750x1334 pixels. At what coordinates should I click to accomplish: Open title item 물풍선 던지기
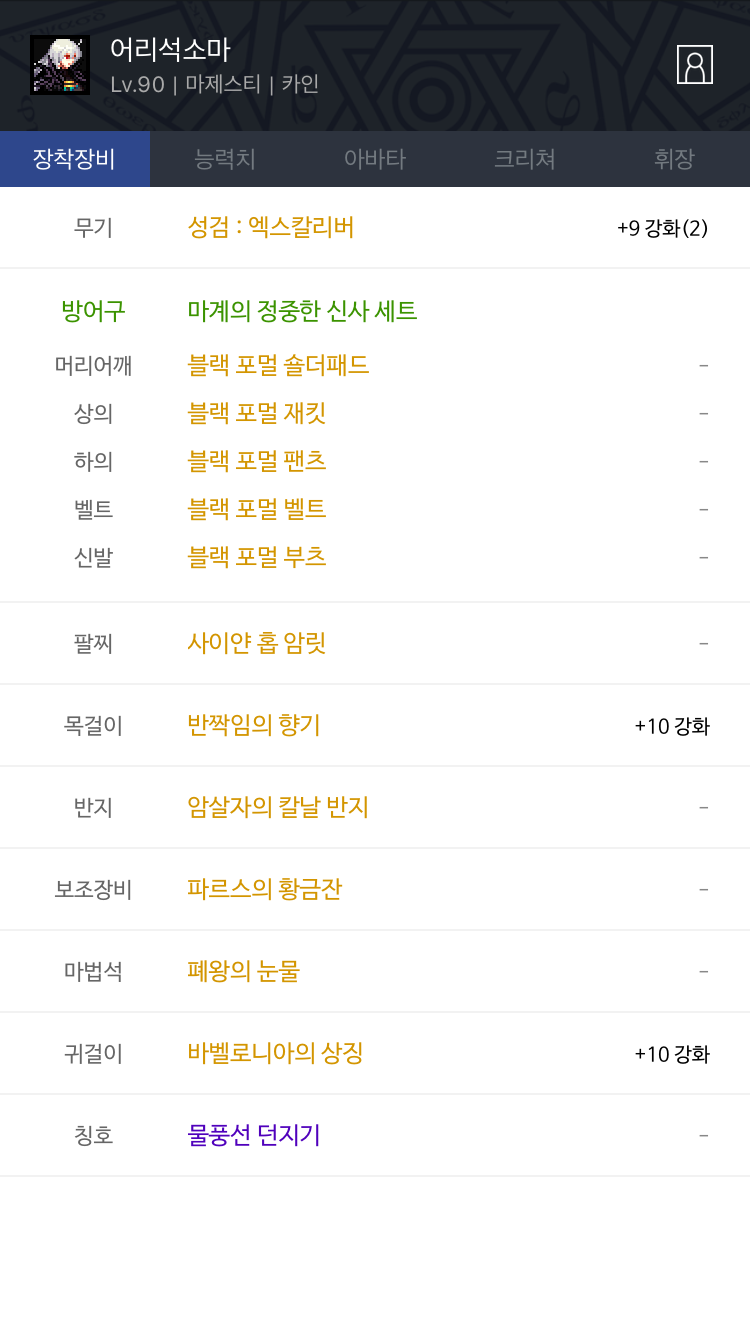(254, 1135)
